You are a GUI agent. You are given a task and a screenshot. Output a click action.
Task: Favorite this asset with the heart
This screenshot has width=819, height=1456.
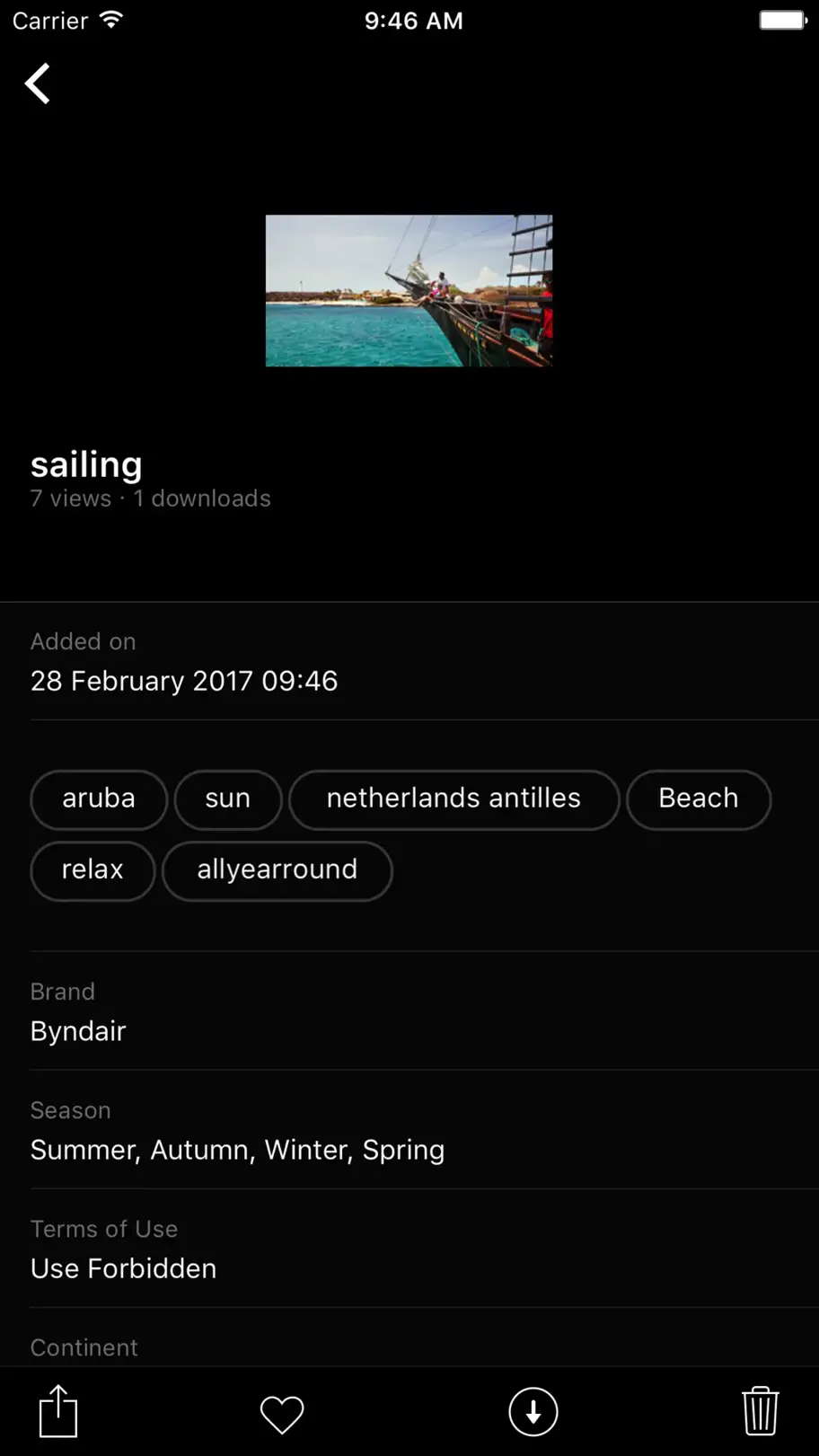(282, 1413)
